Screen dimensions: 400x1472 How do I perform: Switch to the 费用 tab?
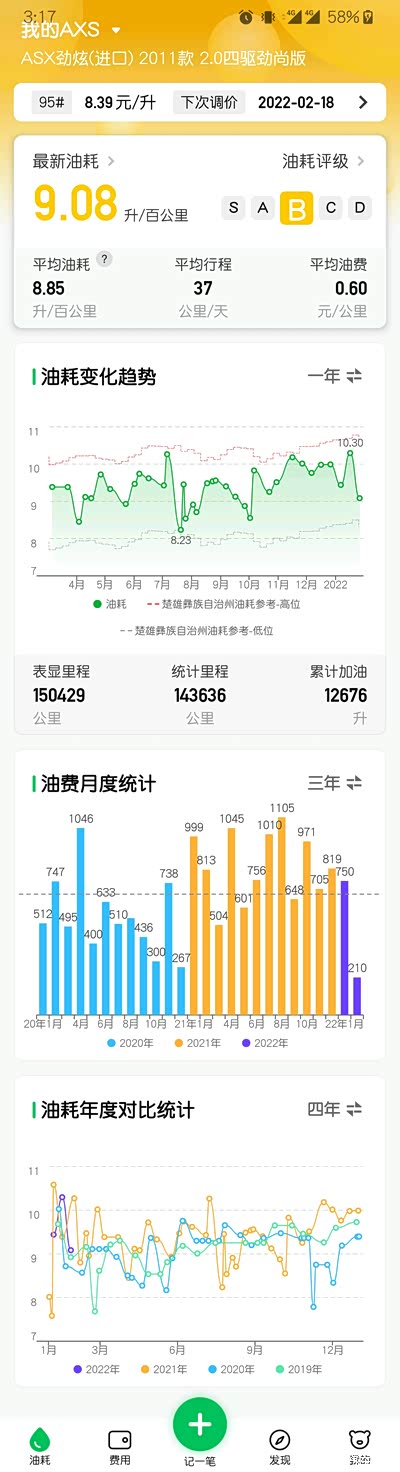[120, 1446]
